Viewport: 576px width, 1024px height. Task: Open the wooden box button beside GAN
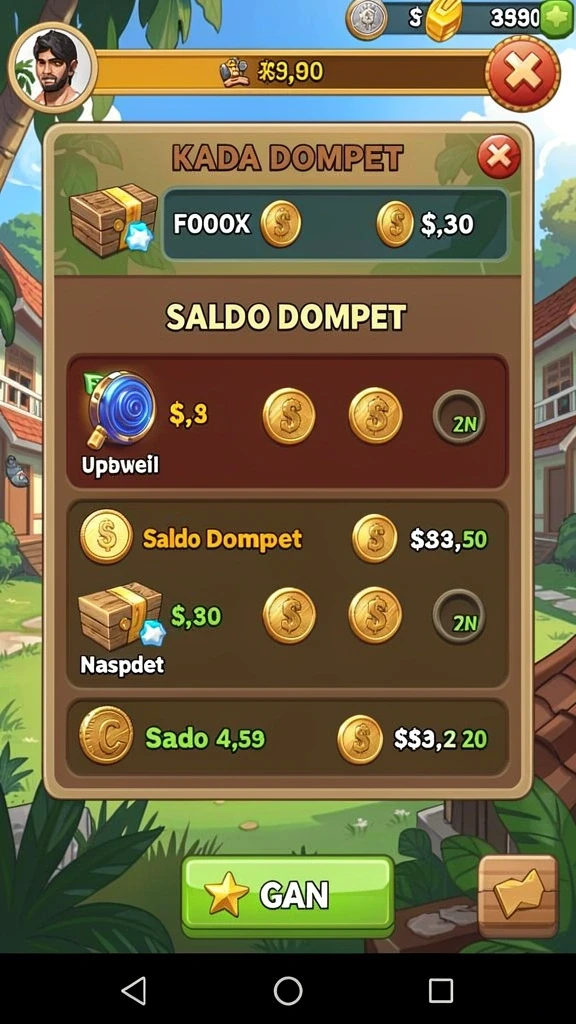pos(518,896)
